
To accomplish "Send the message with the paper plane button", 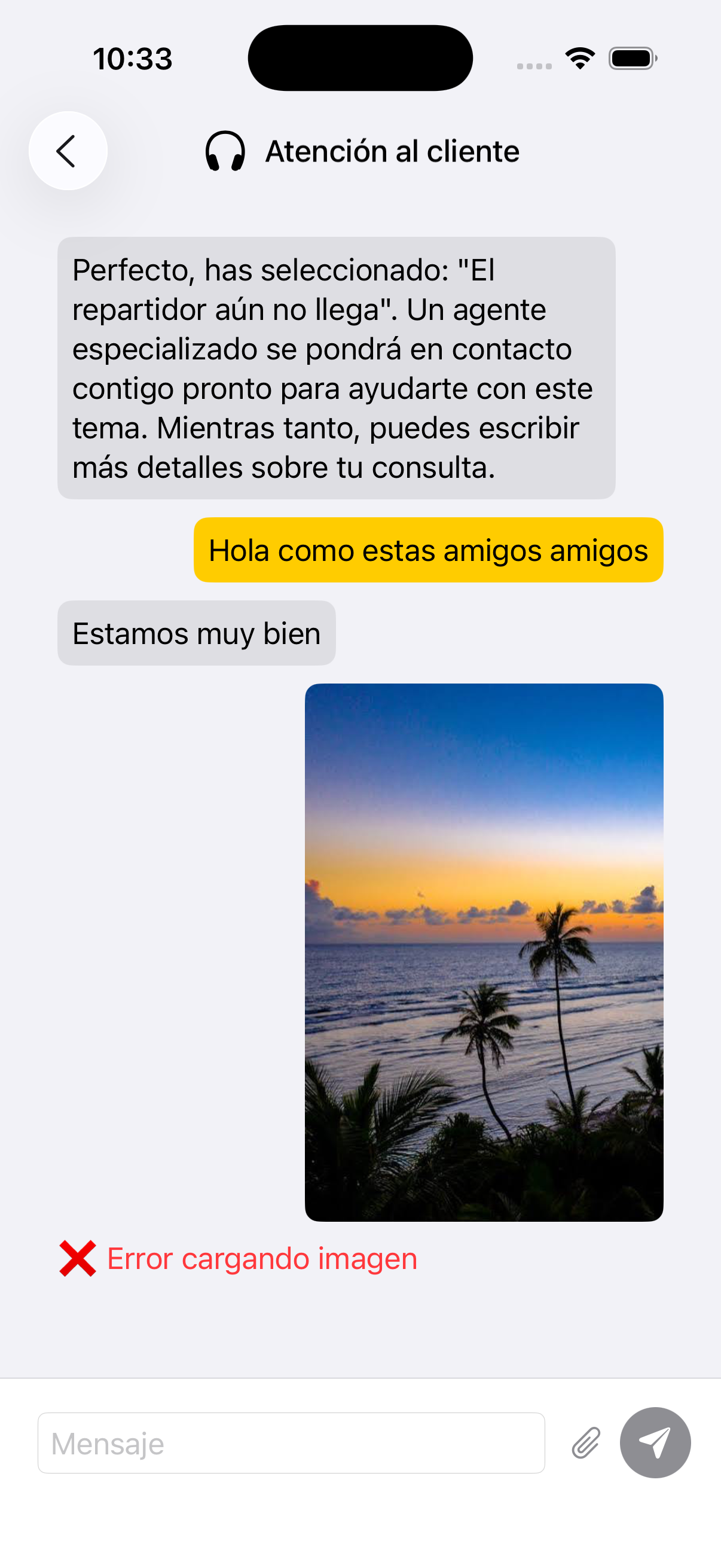I will tap(655, 1442).
